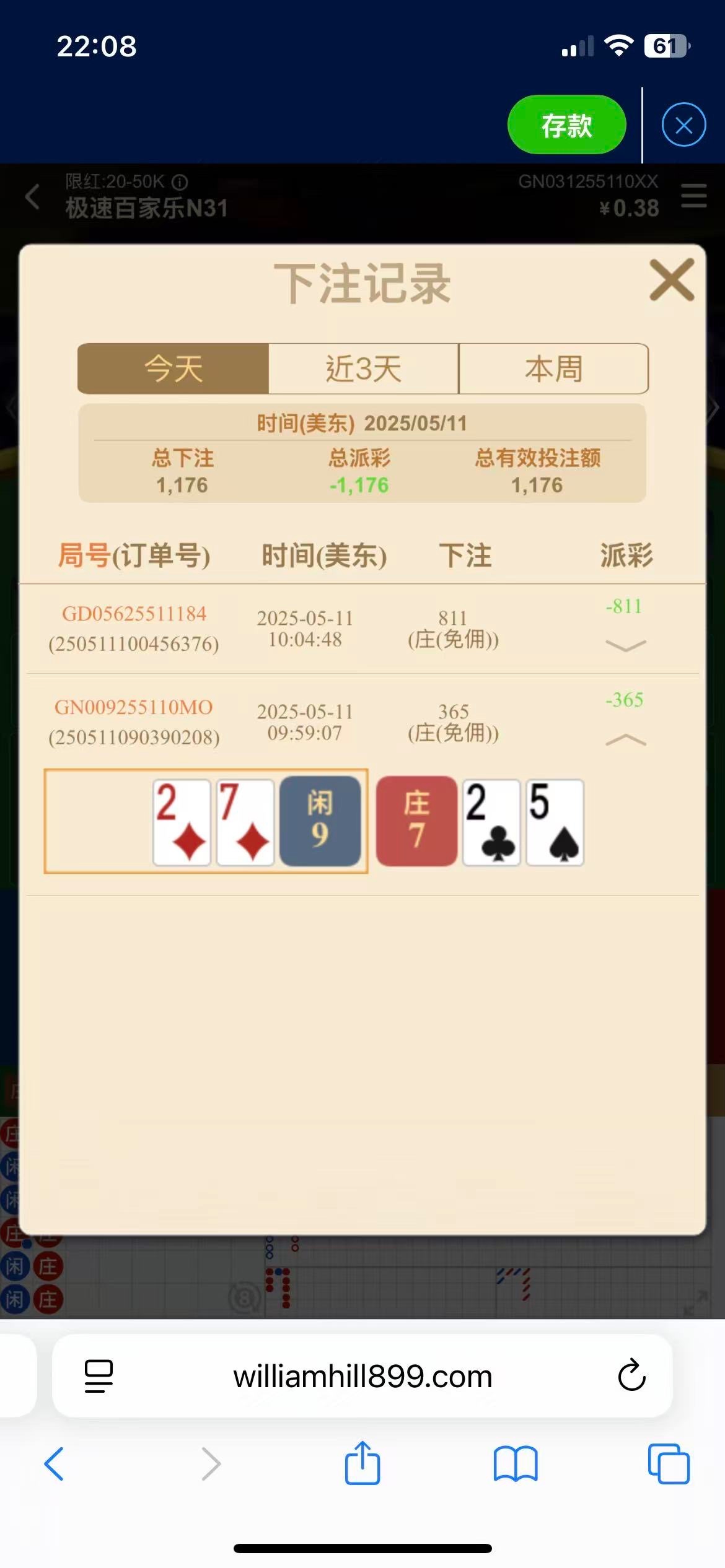Switch to the 近3天 tab

[363, 368]
